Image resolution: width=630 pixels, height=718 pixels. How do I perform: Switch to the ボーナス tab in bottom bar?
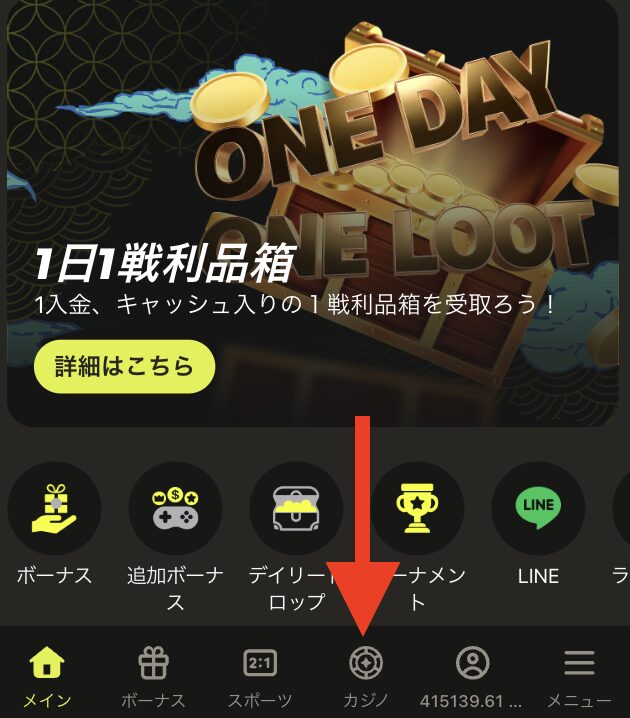pyautogui.click(x=153, y=676)
